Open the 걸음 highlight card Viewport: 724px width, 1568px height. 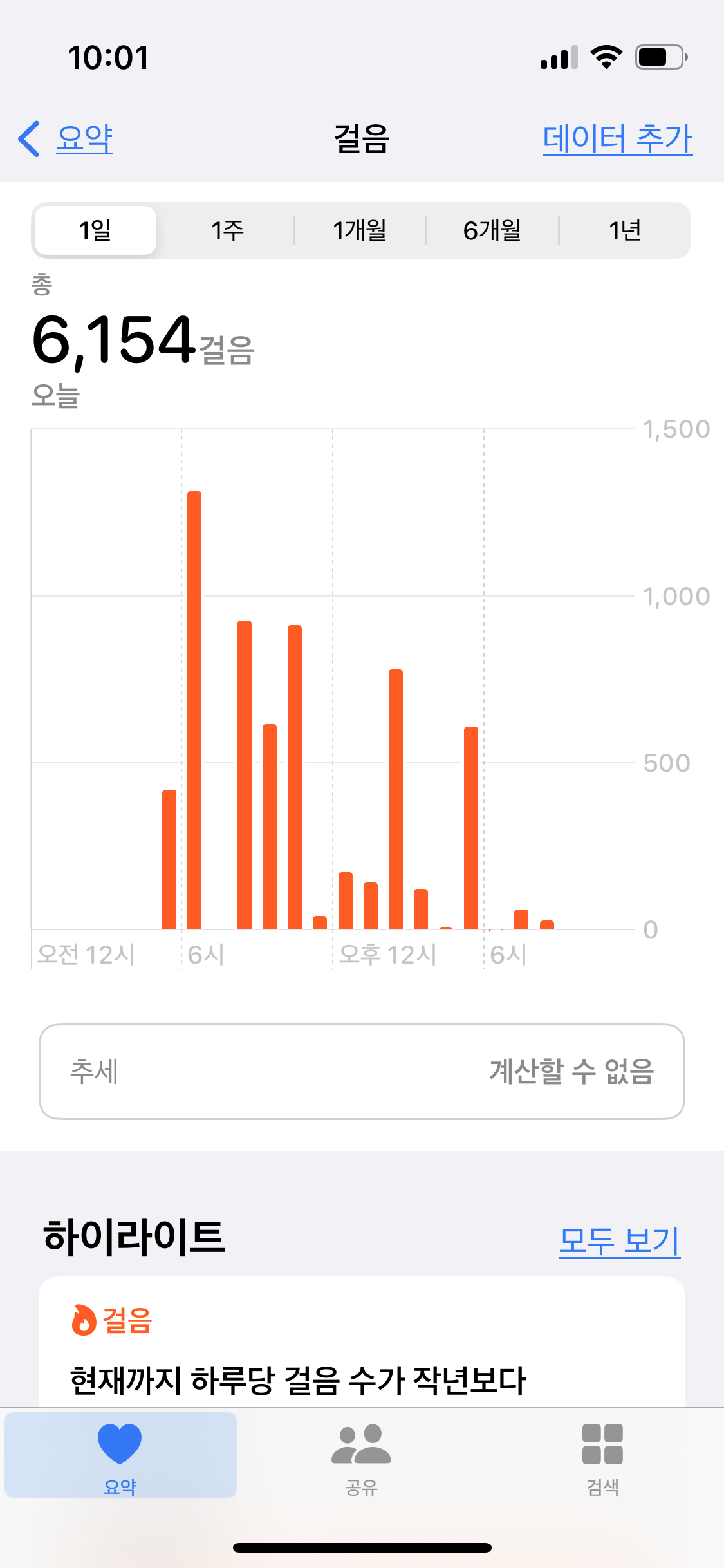point(362,1345)
